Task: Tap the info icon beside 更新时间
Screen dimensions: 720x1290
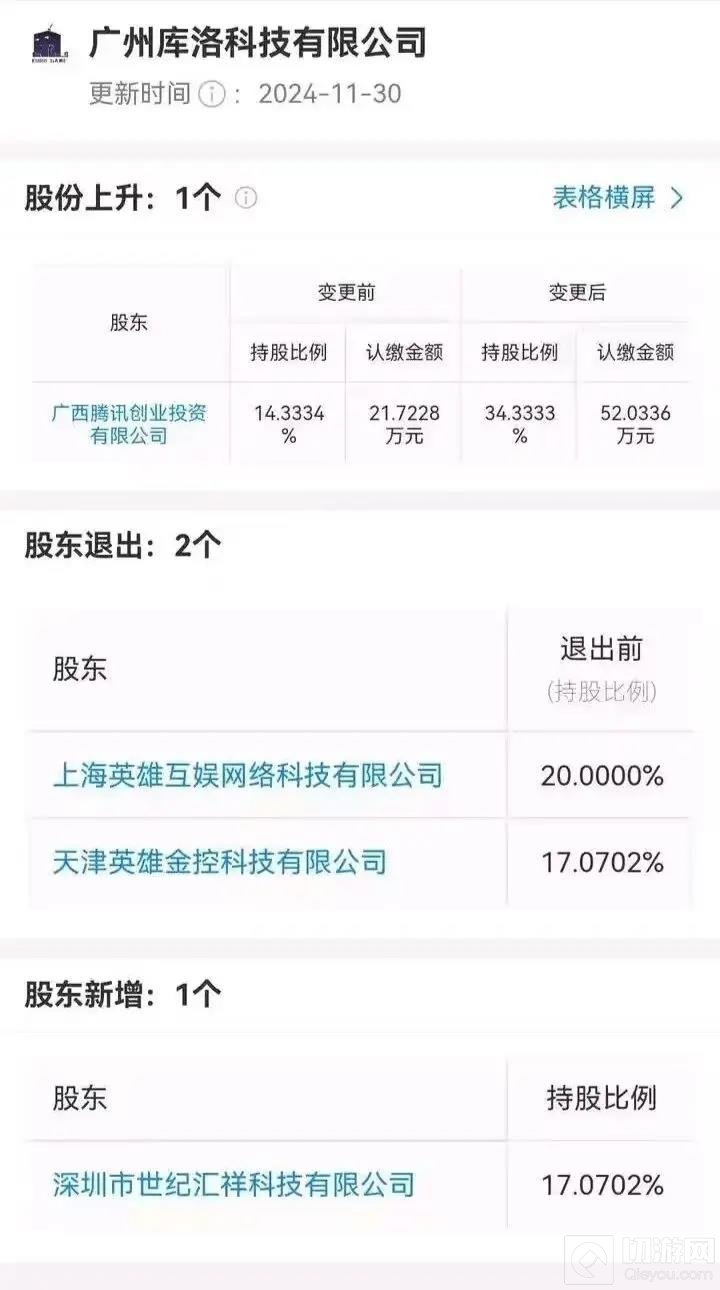Action: point(211,95)
